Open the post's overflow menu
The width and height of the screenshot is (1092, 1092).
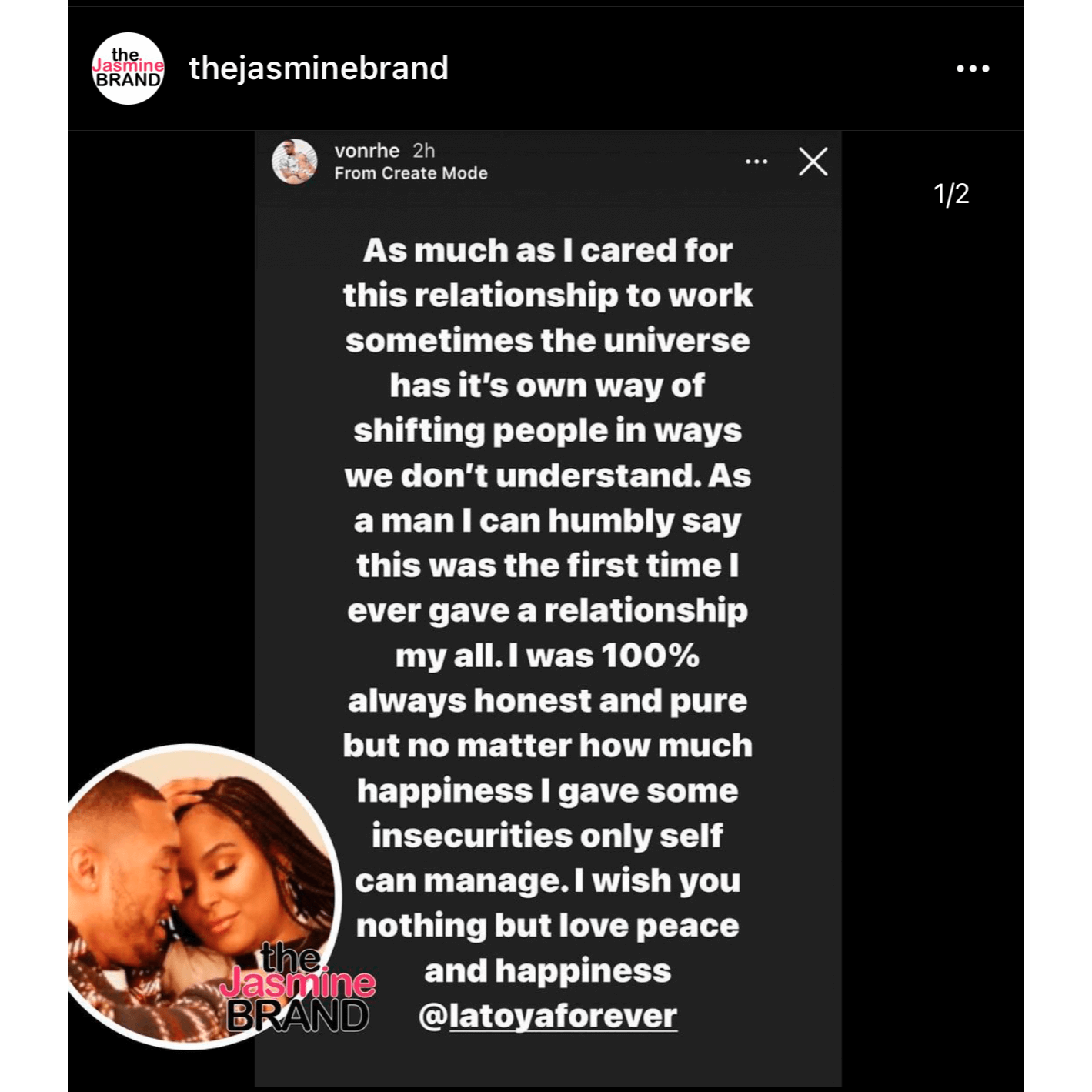(972, 68)
